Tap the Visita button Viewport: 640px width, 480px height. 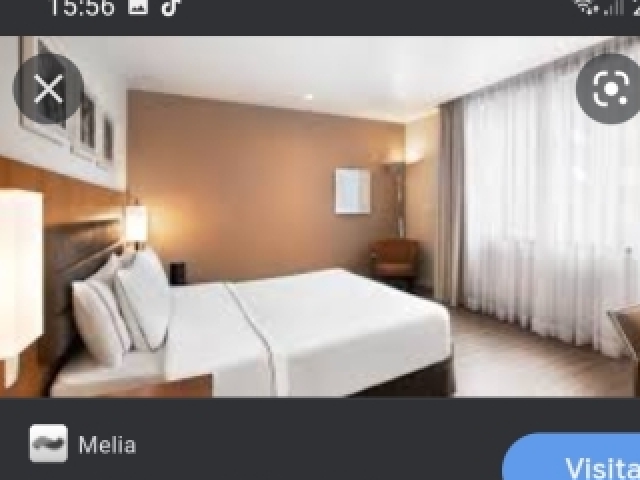tap(585, 464)
